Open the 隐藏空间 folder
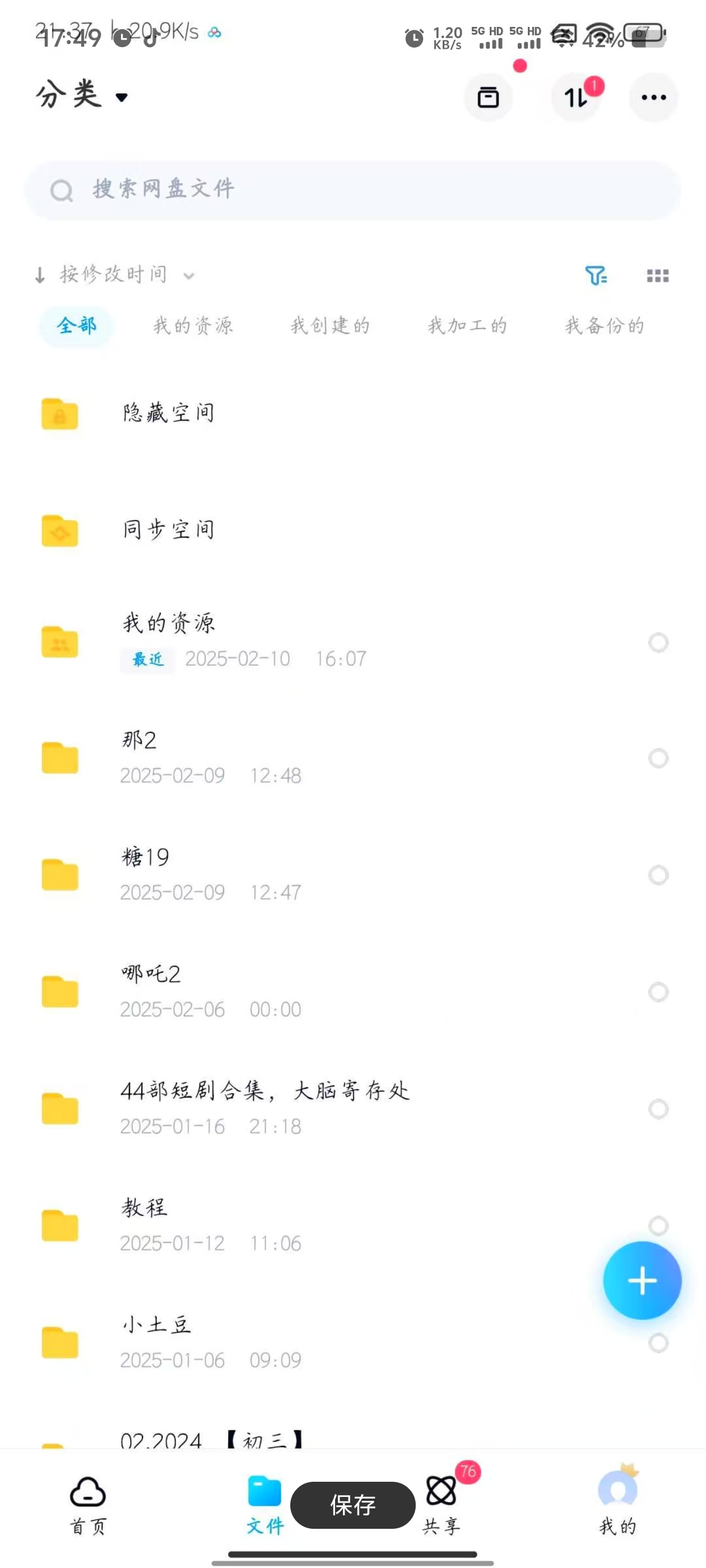Screen dimensions: 706x1568 pyautogui.click(x=169, y=413)
